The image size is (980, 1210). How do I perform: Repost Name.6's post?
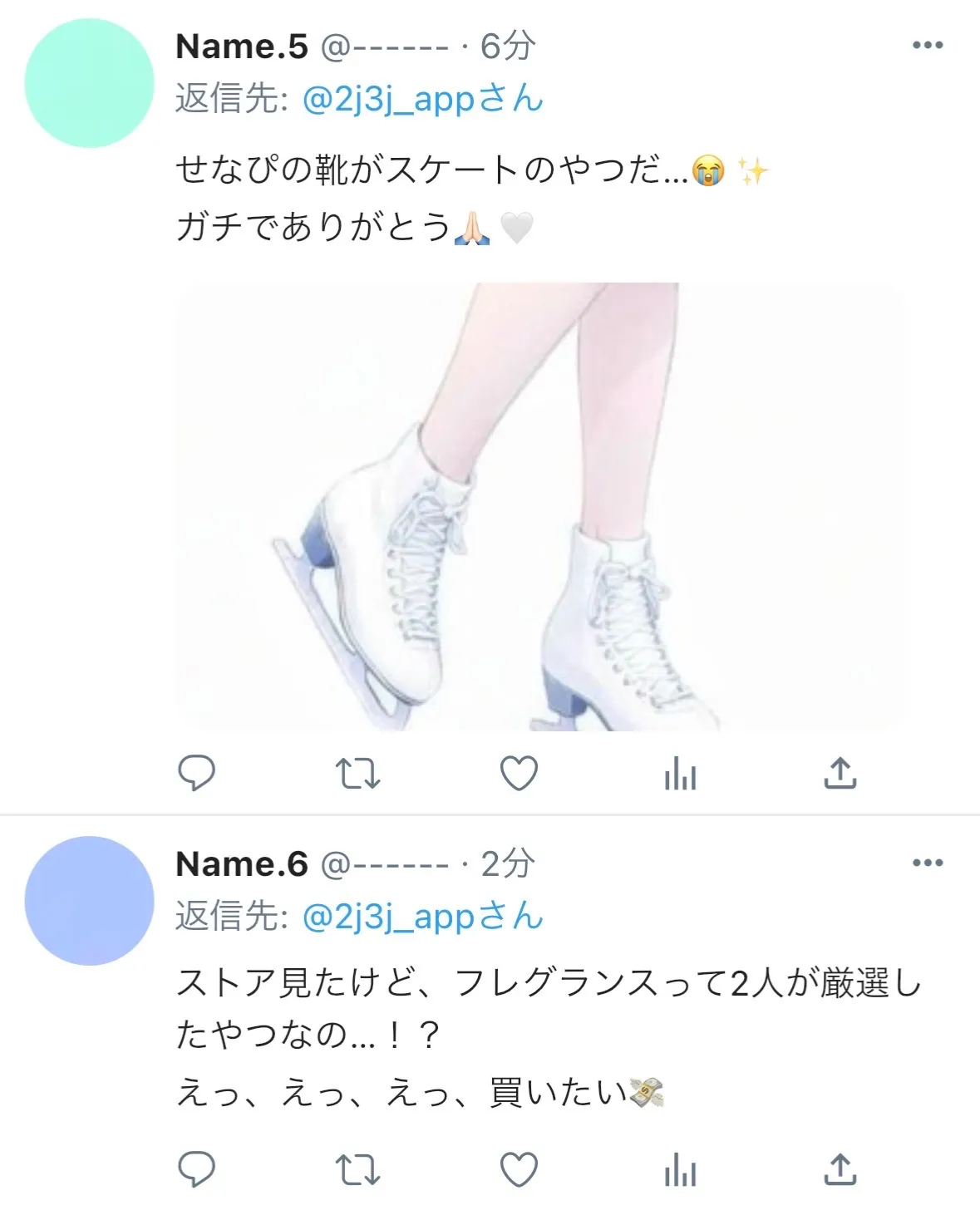click(357, 1170)
